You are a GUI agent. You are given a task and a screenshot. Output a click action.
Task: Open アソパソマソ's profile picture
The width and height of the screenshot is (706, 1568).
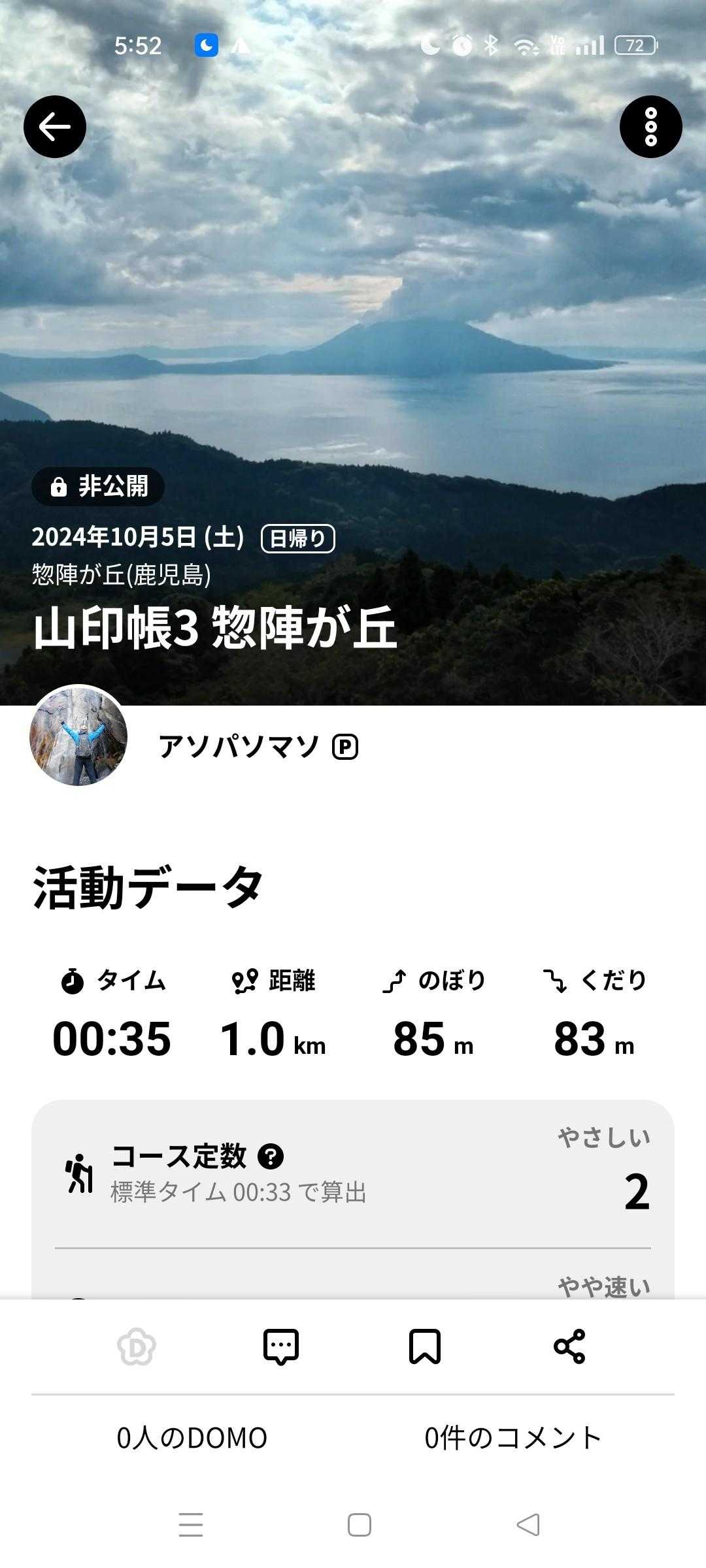tap(78, 736)
